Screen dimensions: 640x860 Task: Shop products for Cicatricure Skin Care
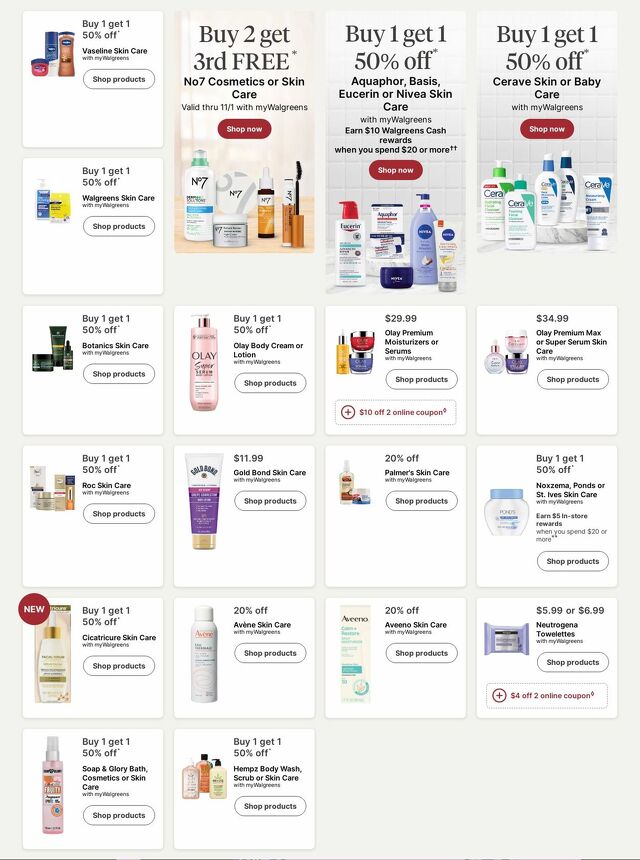click(x=119, y=666)
